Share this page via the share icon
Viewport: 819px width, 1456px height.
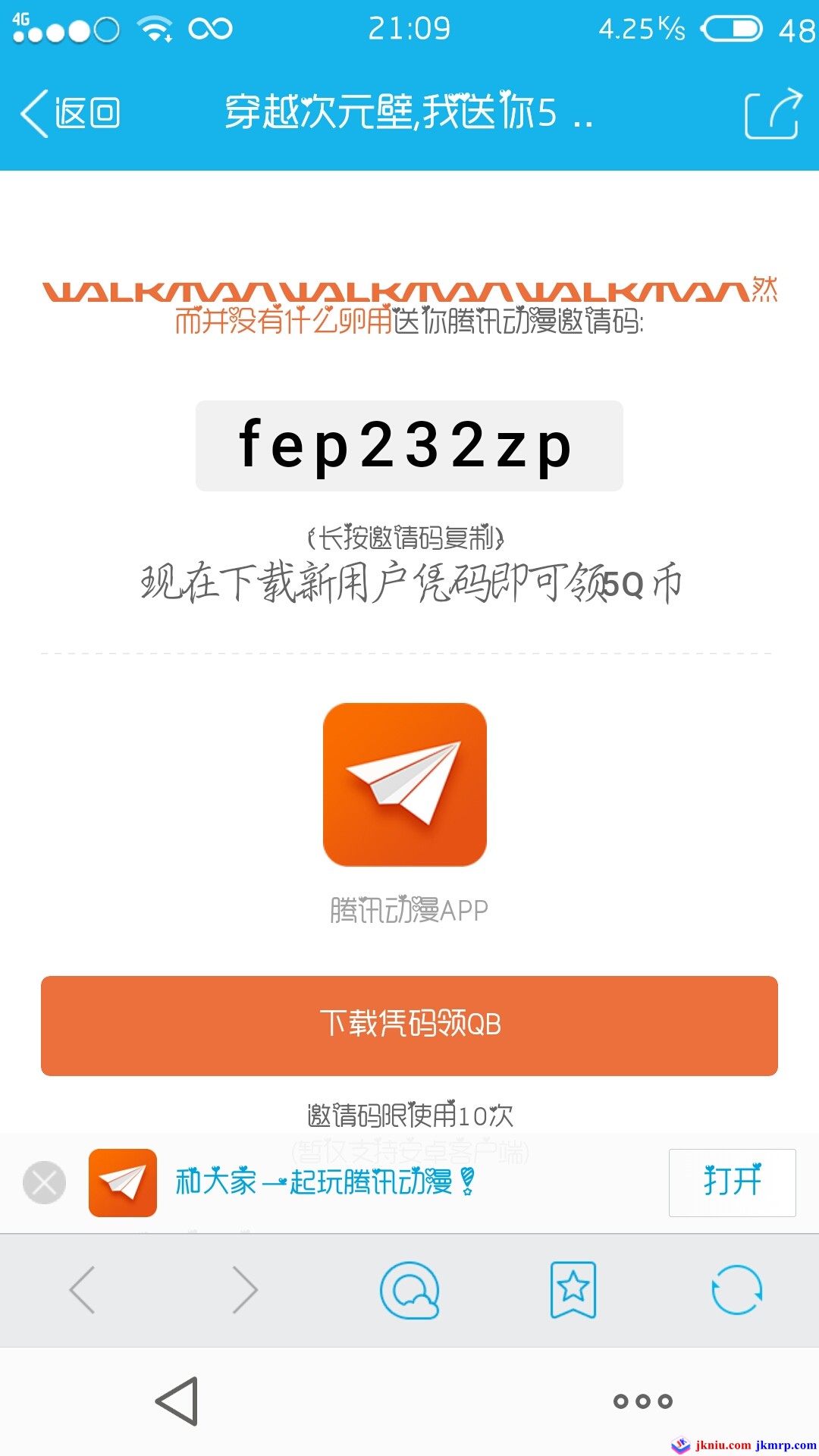point(773,114)
